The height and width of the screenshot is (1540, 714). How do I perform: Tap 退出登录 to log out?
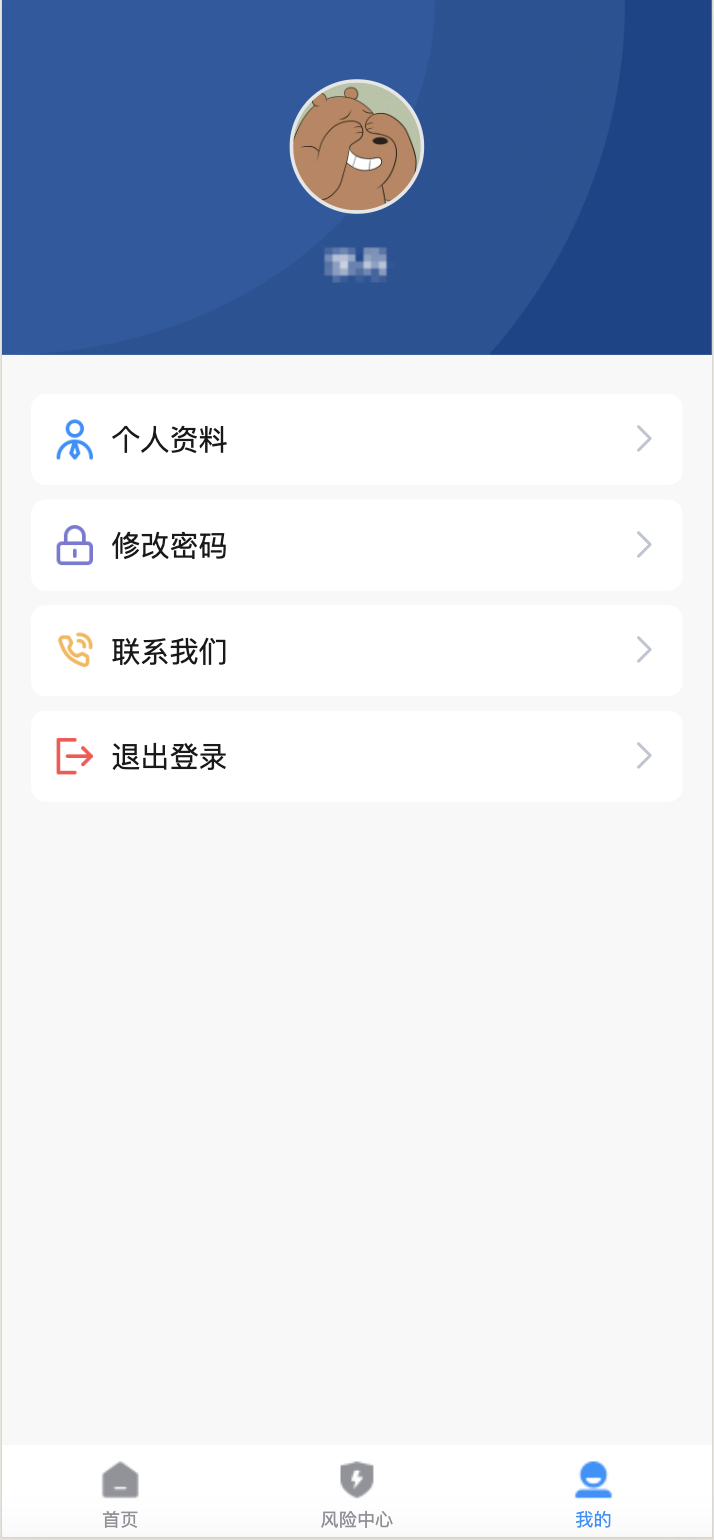pyautogui.click(x=356, y=756)
